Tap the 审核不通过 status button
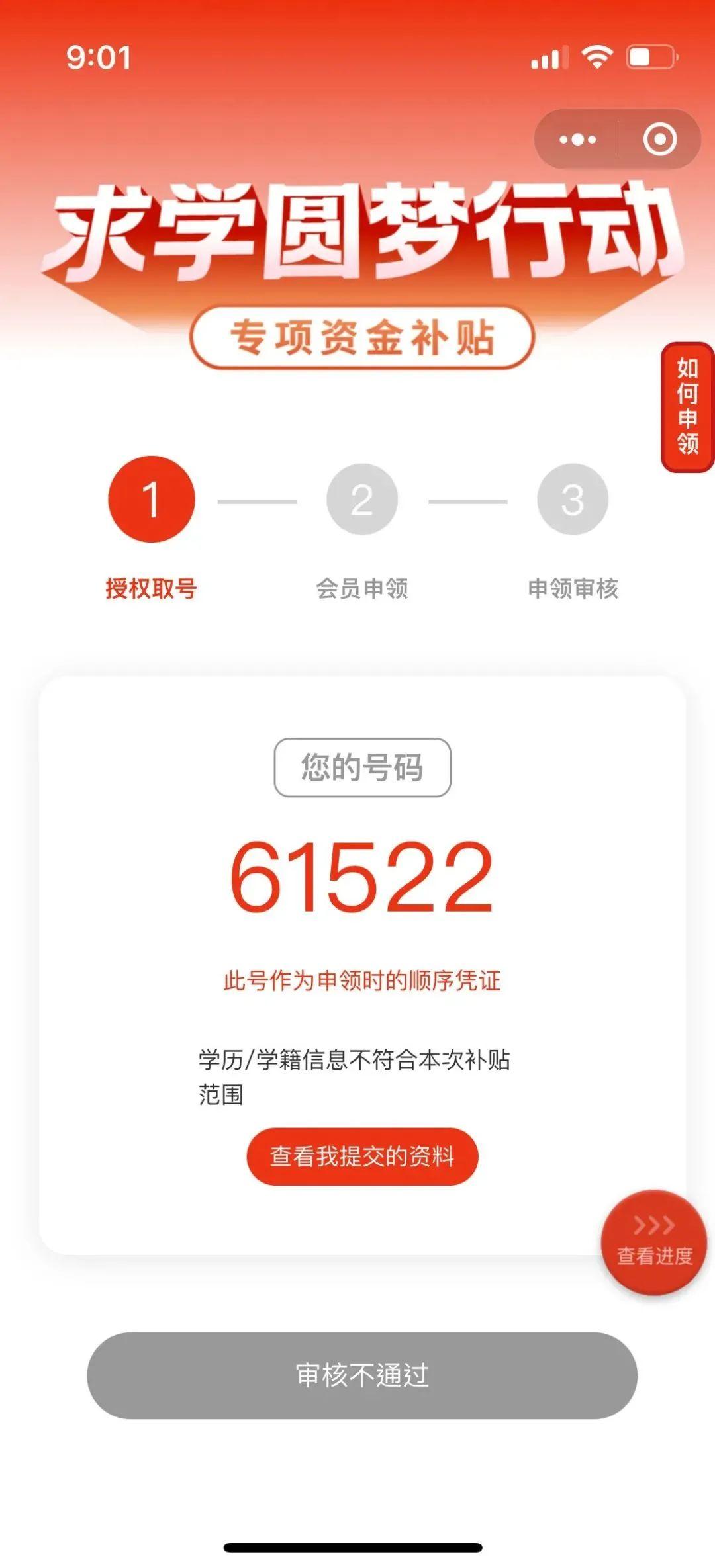Image resolution: width=715 pixels, height=1568 pixels. pos(362,1375)
